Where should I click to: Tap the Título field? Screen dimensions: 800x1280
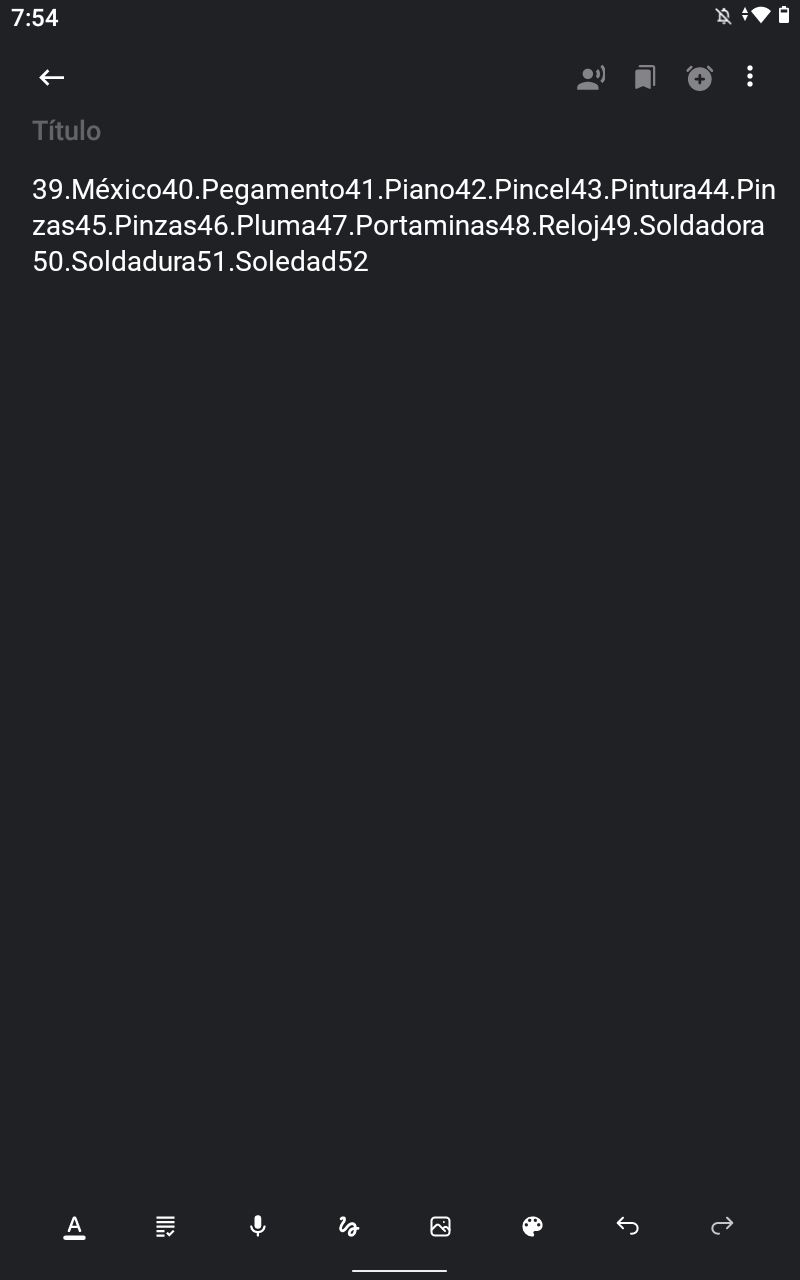[x=400, y=131]
